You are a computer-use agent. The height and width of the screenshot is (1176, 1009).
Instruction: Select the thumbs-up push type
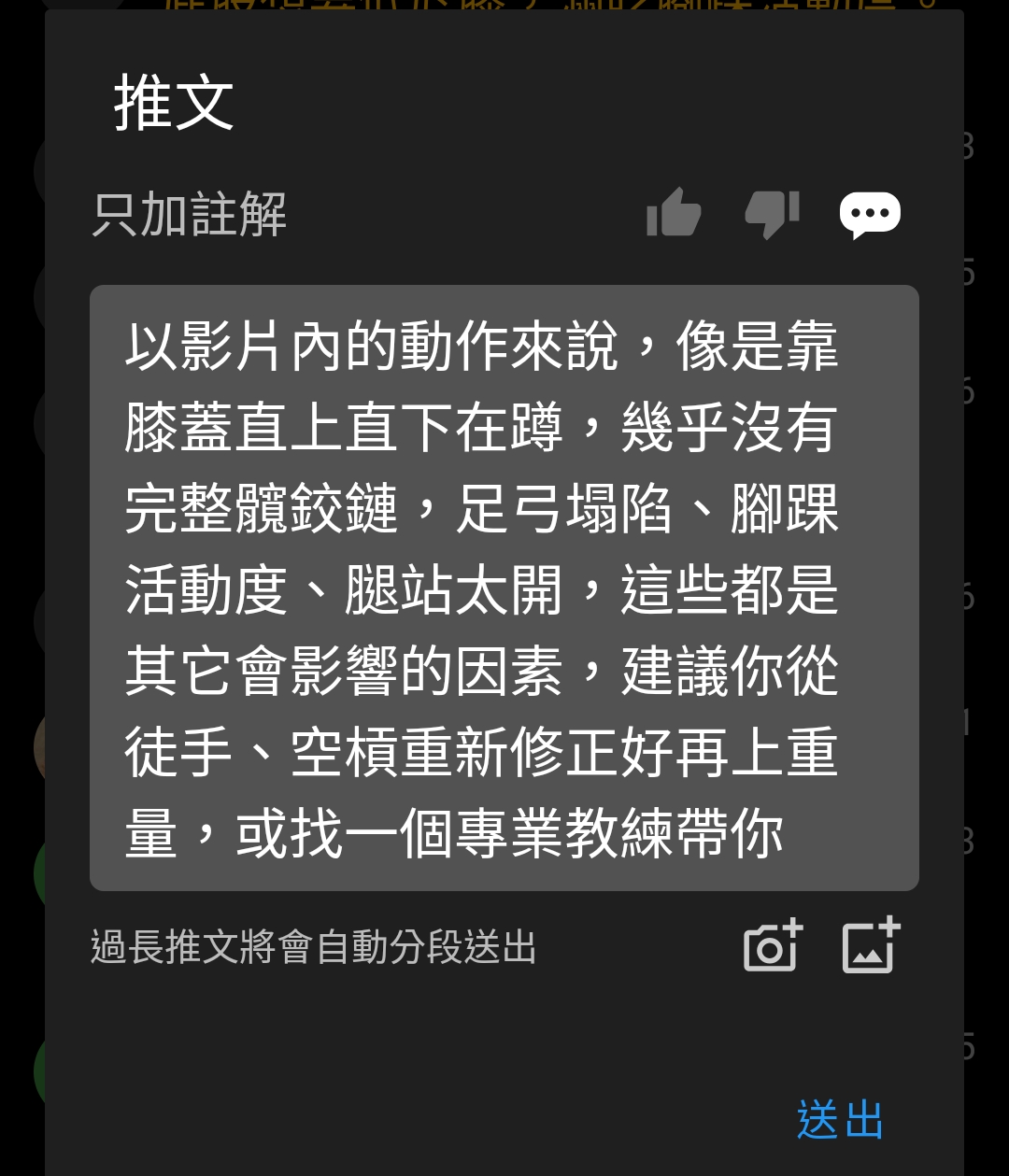(x=674, y=213)
